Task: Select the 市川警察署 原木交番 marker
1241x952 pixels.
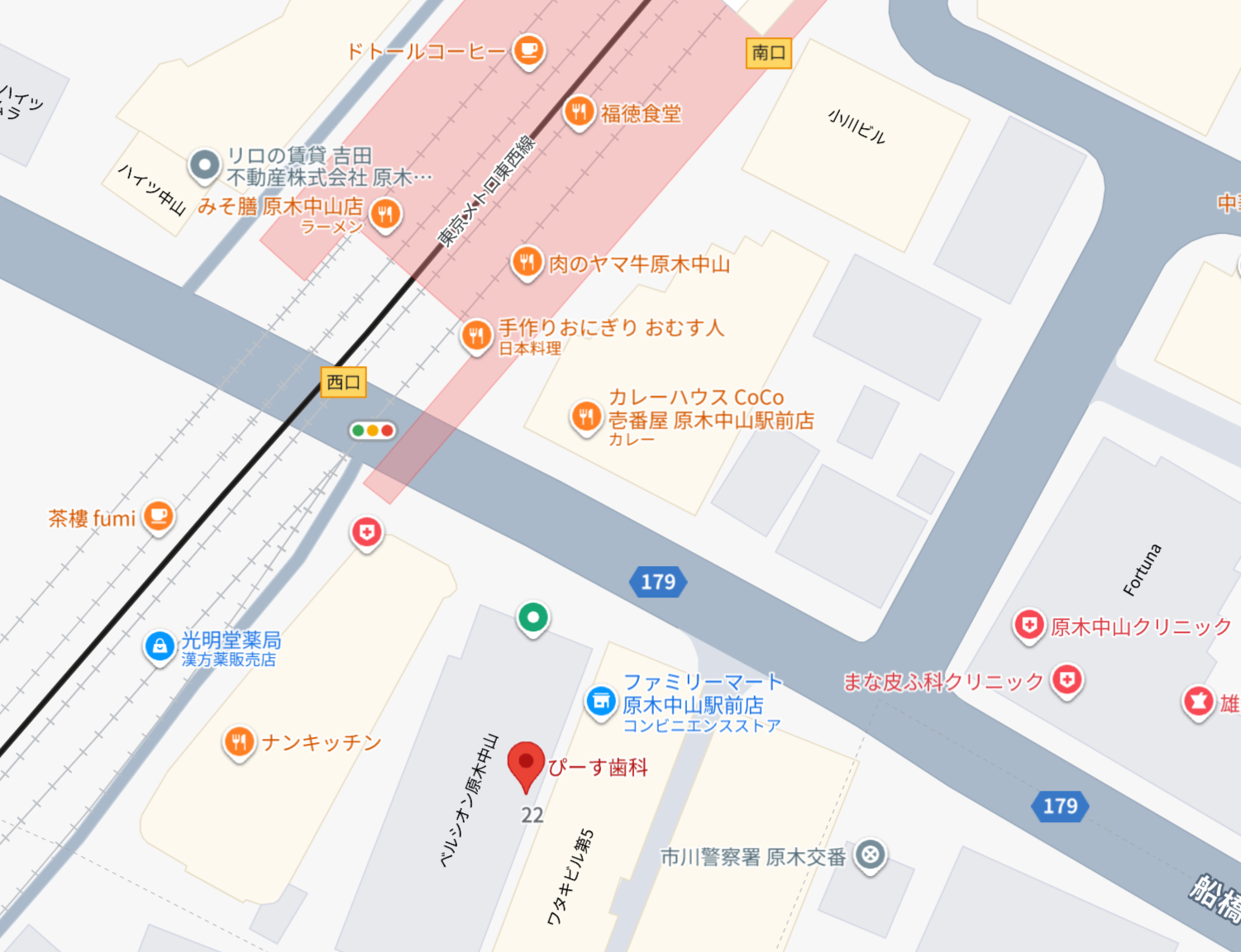Action: (x=870, y=854)
